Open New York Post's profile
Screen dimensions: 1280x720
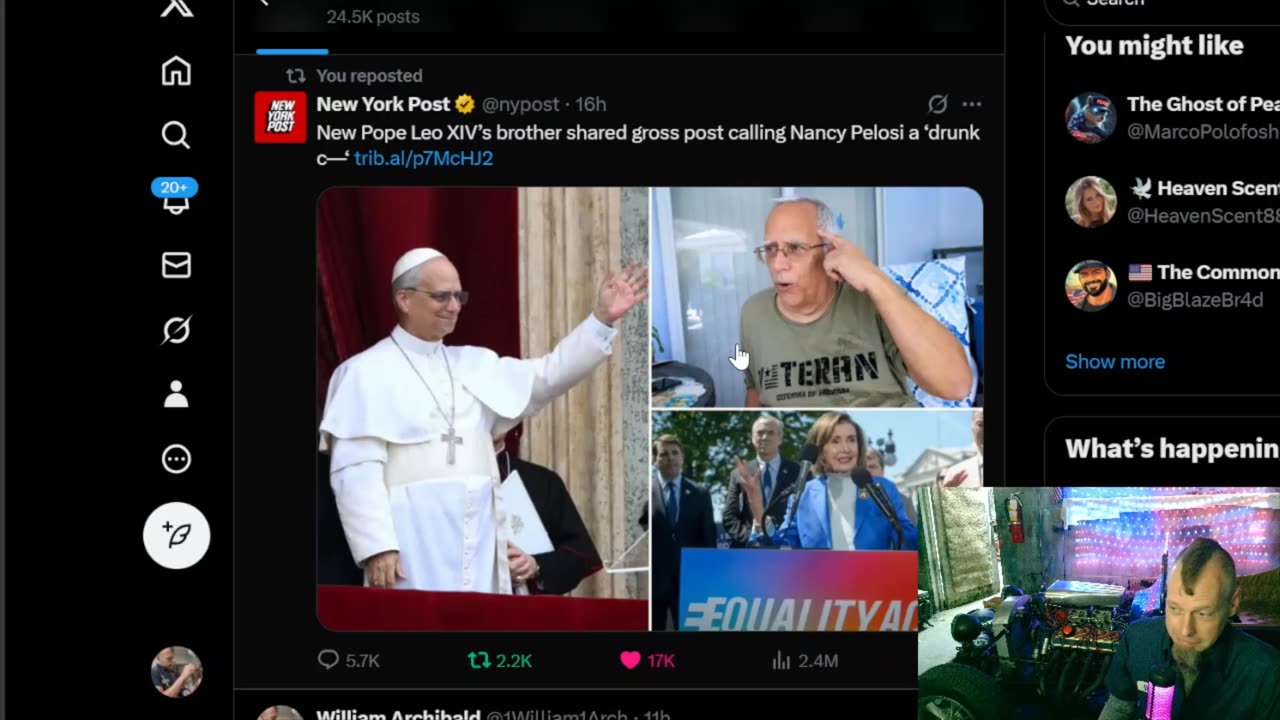tap(382, 104)
